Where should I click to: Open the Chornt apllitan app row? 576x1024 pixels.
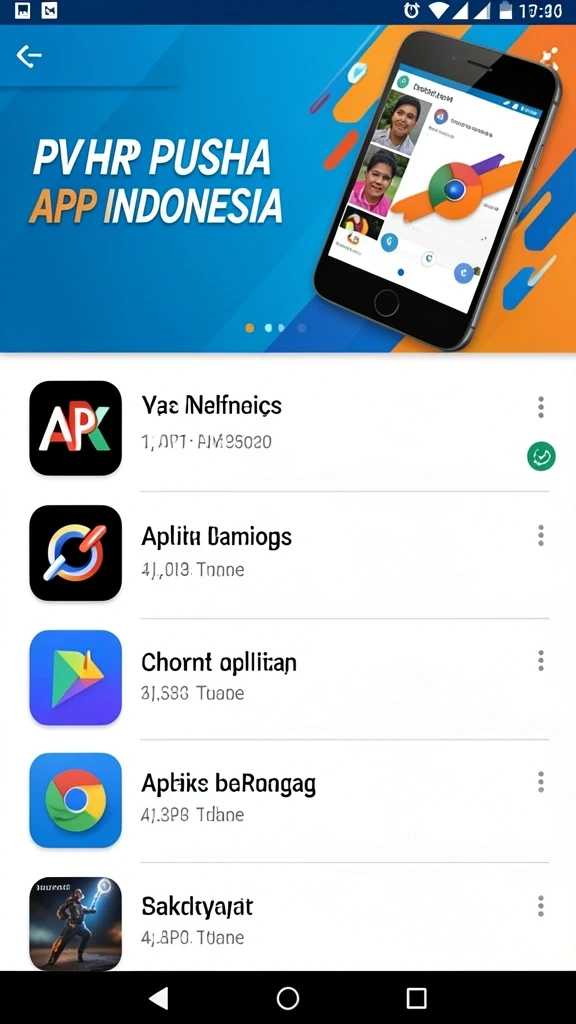coord(288,679)
